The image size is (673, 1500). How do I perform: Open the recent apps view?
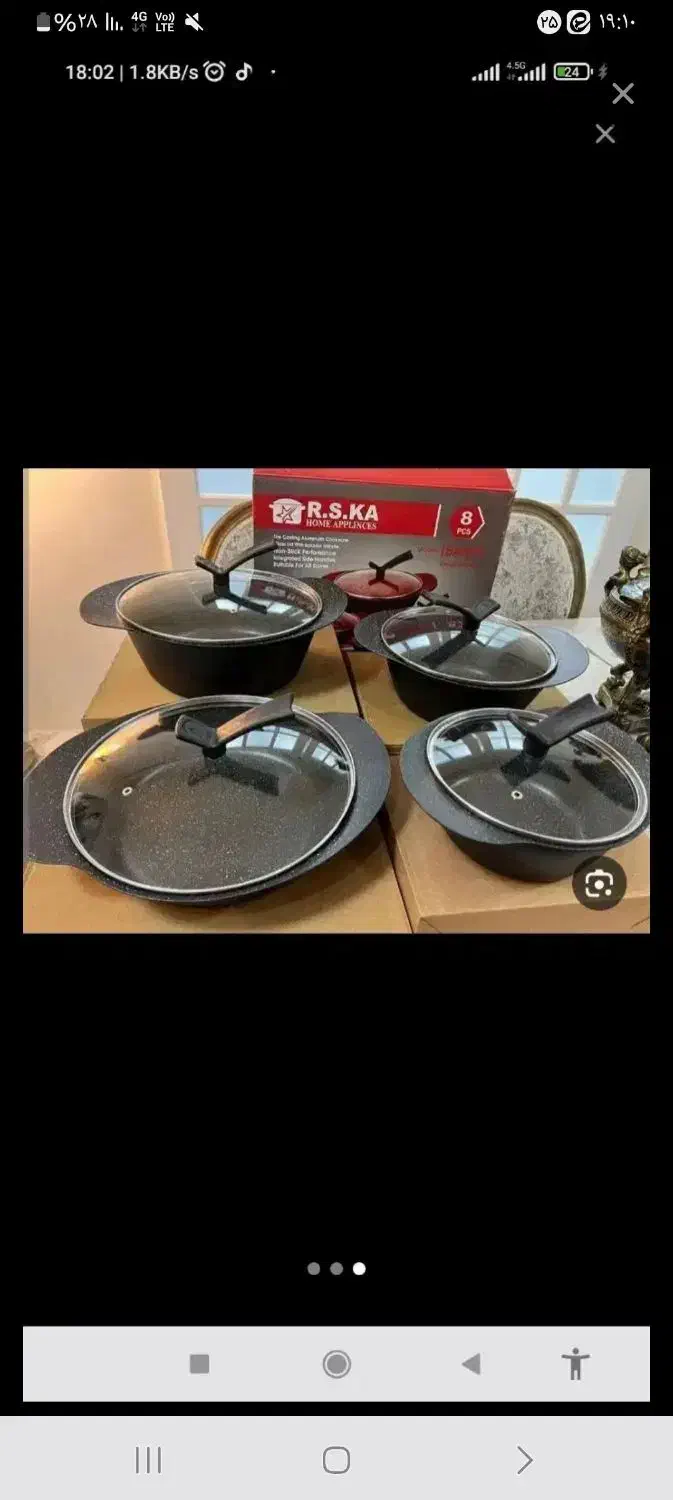148,1461
